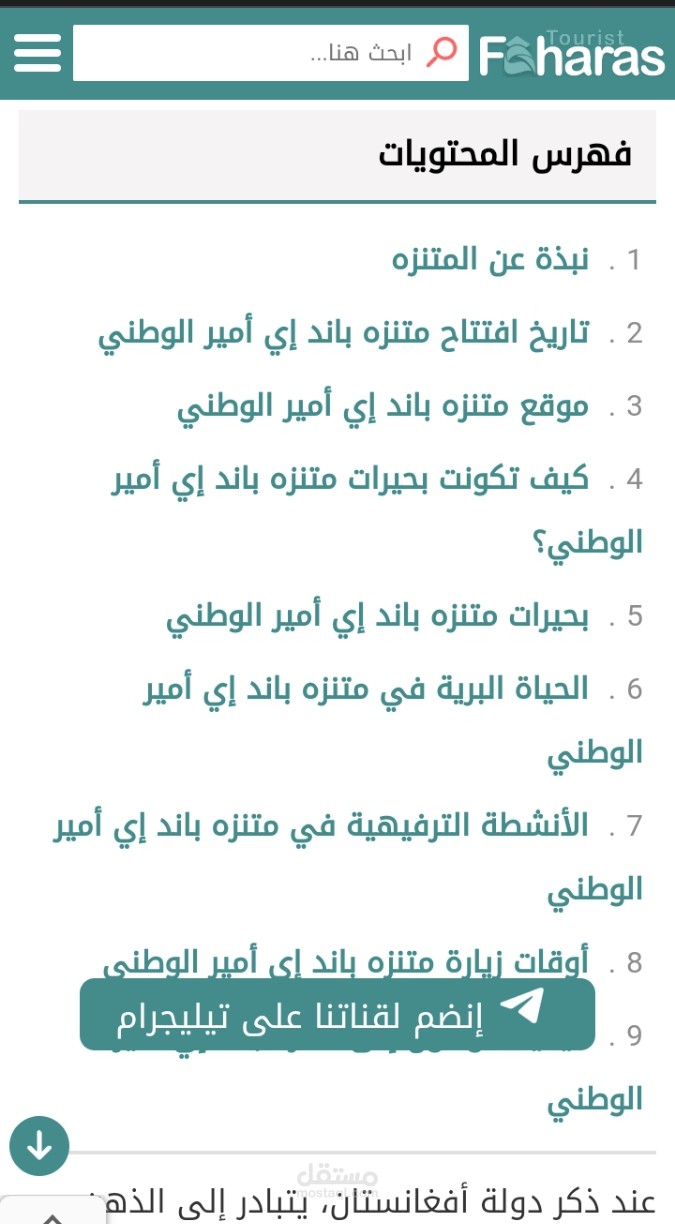Viewport: 675px width, 1224px height.
Task: Go to 'الأنشطة الترفيهية في متنزه' section
Action: pos(321,826)
